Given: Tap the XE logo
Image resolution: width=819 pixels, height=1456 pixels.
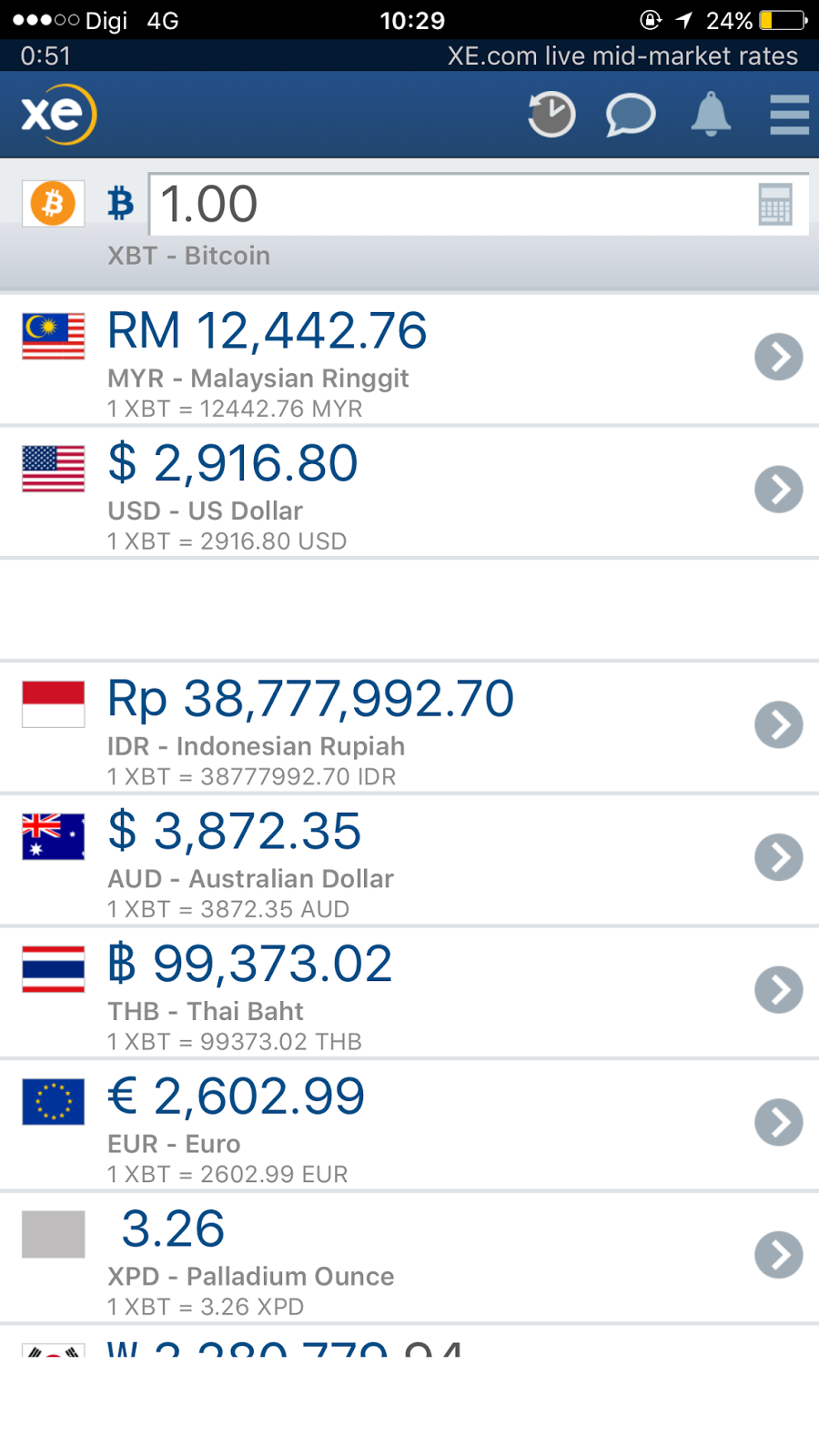Looking at the screenshot, I should click(x=58, y=115).
